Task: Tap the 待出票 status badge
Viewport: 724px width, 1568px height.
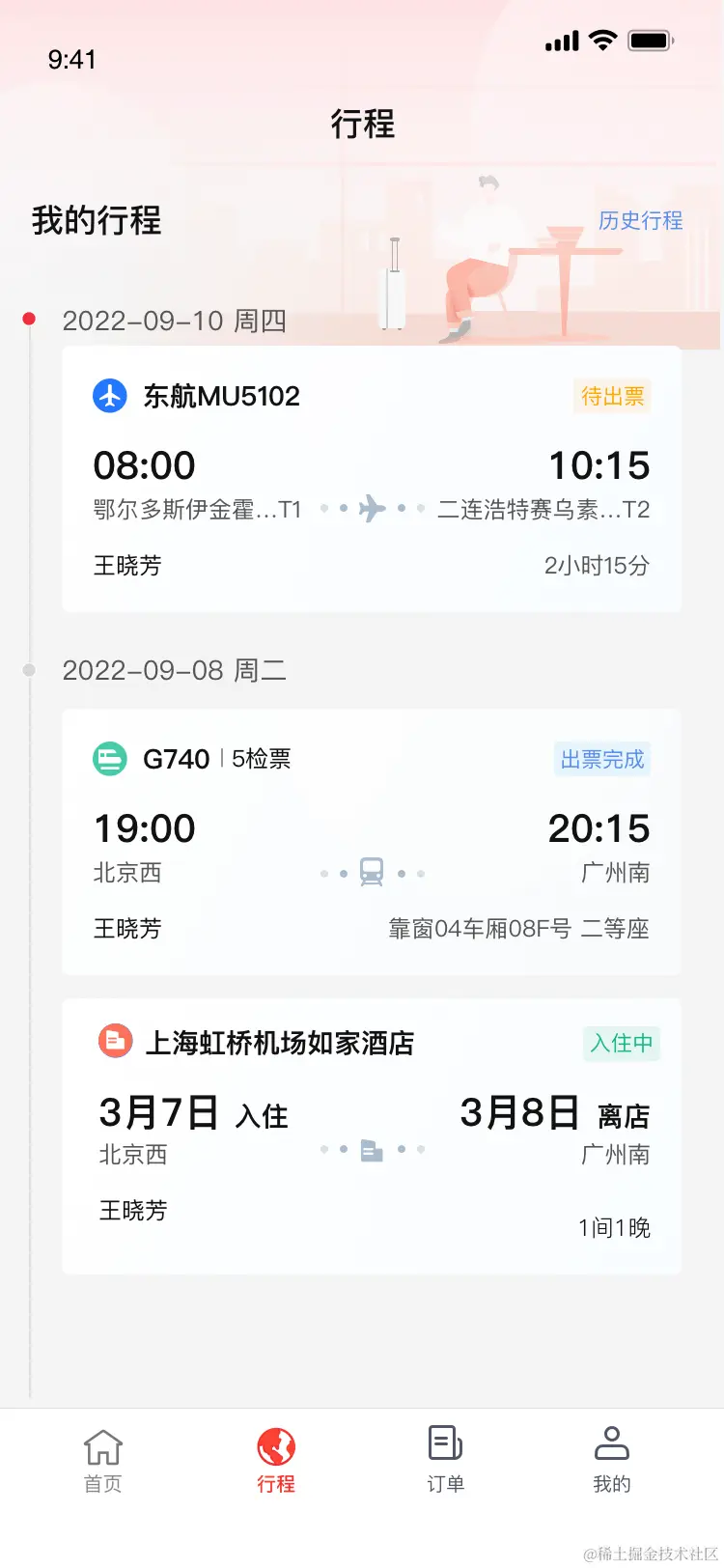Action: point(611,396)
